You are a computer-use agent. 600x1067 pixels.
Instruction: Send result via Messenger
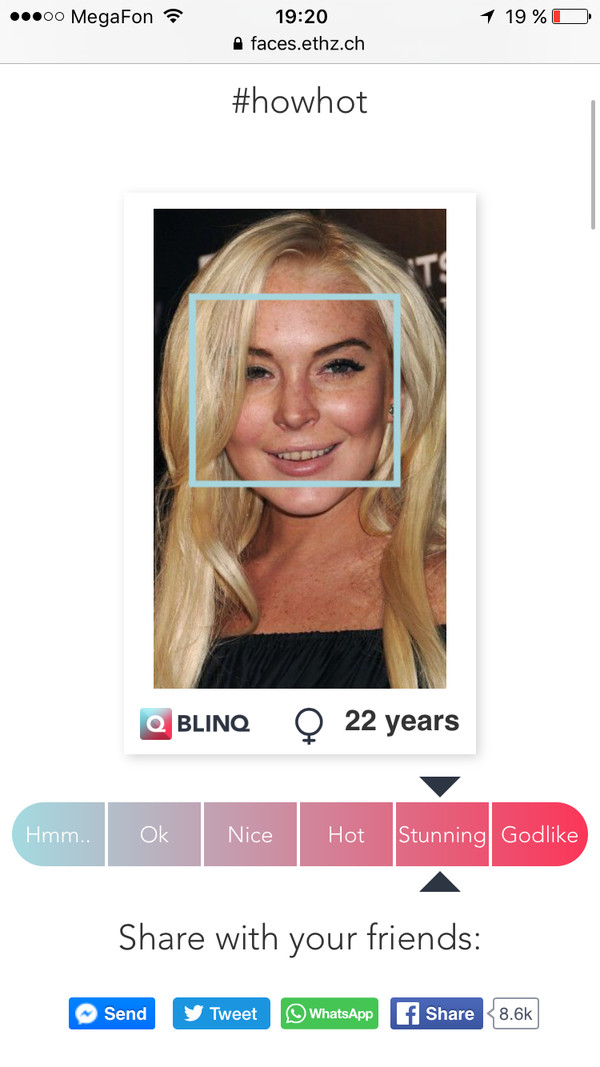pos(112,1013)
